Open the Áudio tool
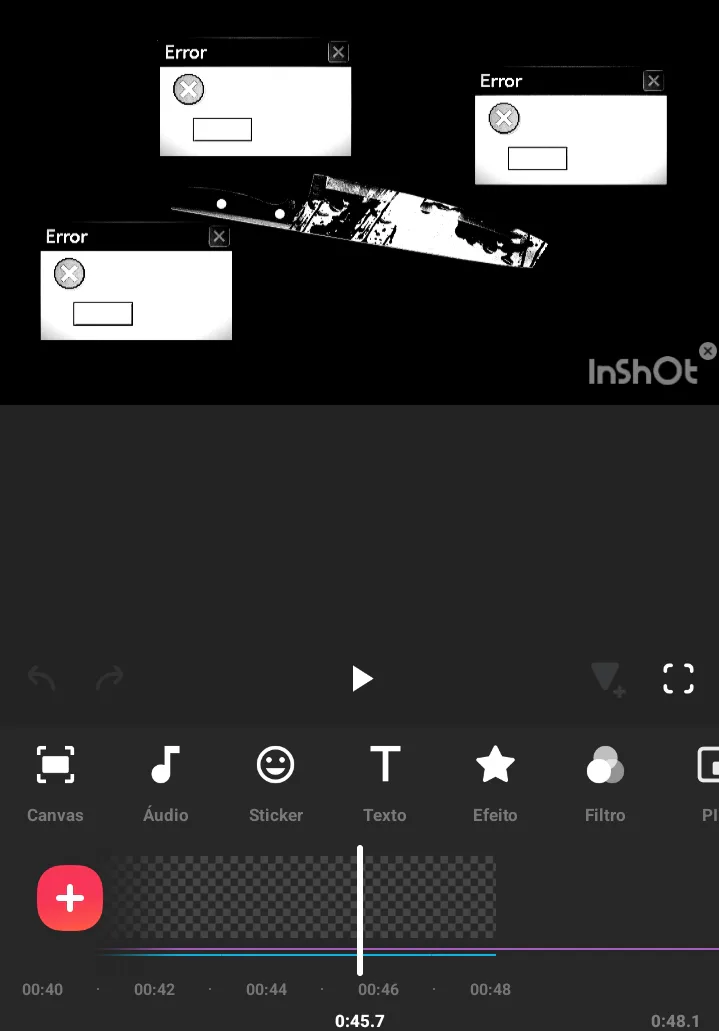This screenshot has width=719, height=1031. pos(166,783)
